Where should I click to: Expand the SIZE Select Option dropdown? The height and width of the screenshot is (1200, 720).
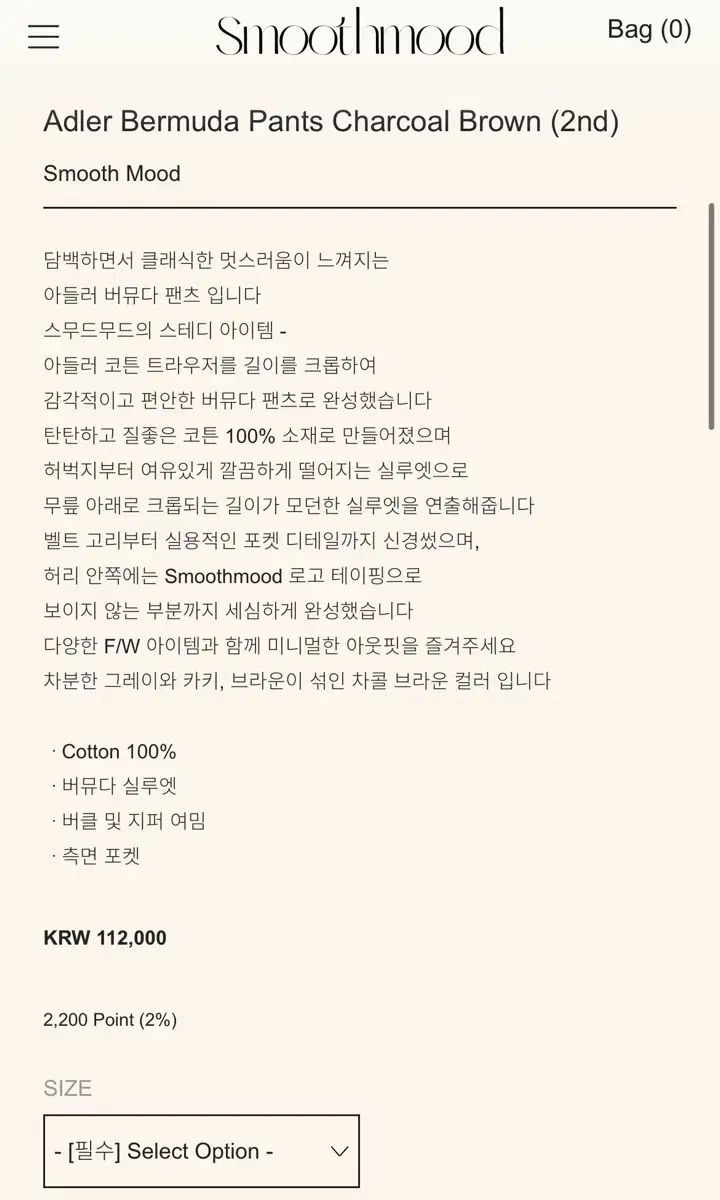coord(201,1151)
